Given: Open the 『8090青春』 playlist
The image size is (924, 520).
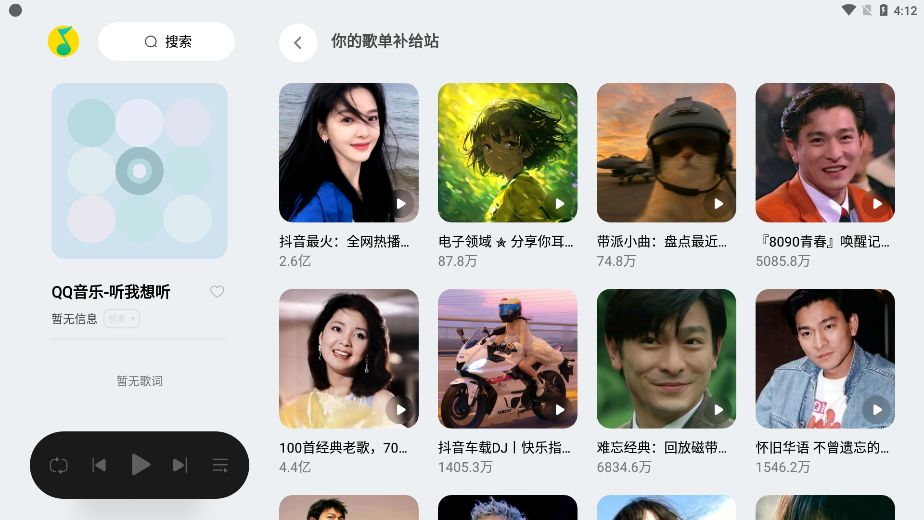Looking at the screenshot, I should [x=825, y=152].
